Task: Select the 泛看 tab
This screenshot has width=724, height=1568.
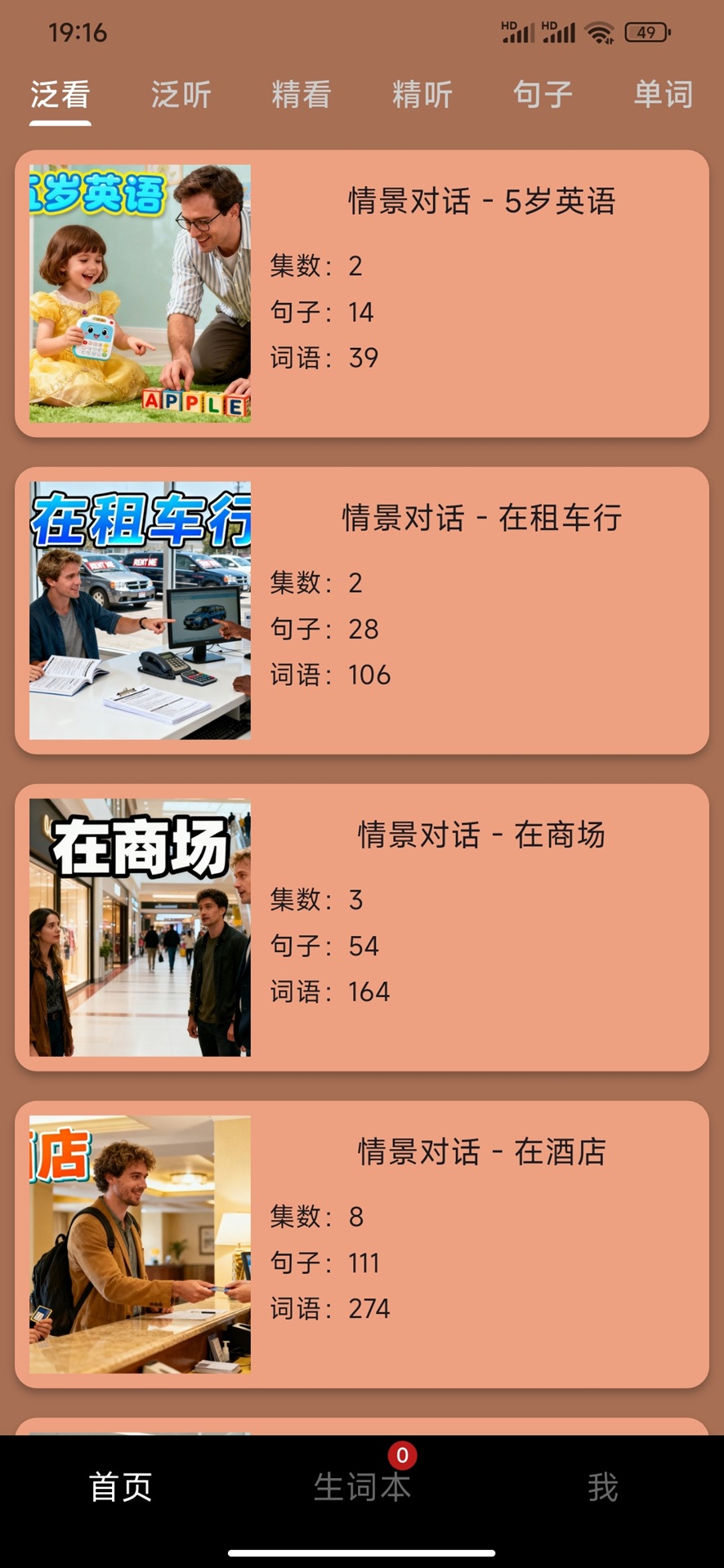Action: (x=60, y=95)
